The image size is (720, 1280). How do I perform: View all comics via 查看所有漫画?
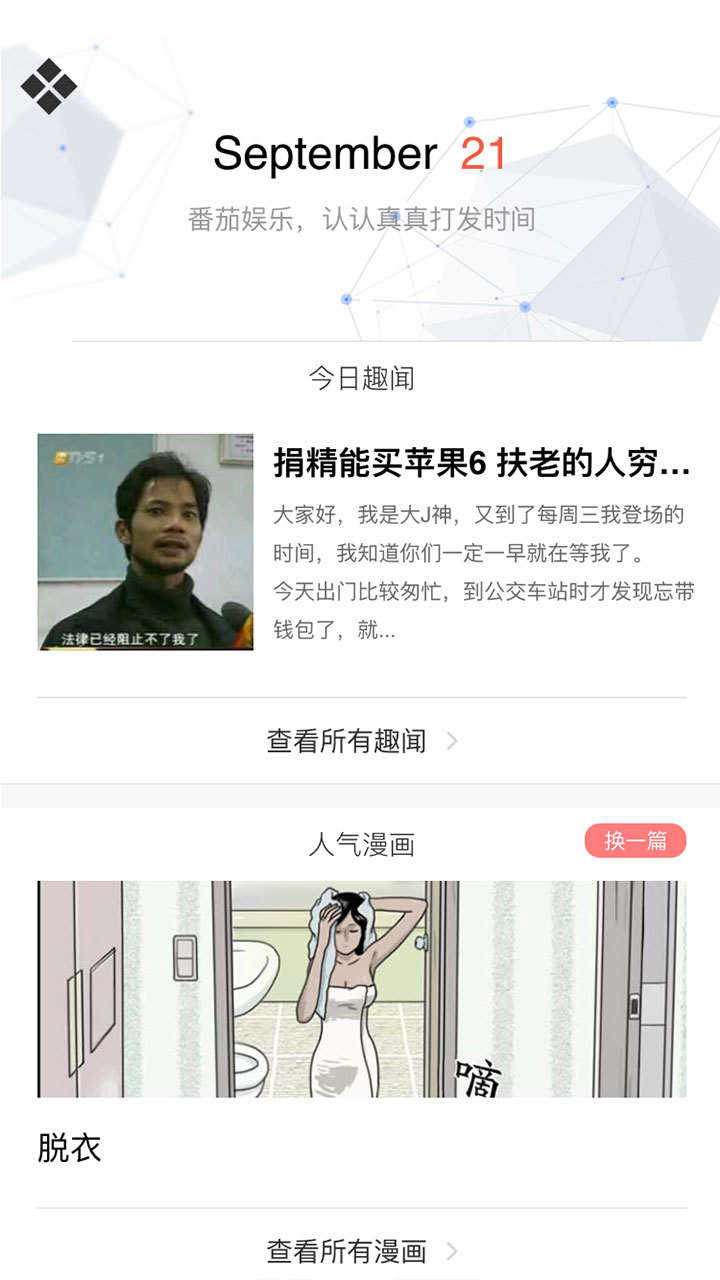pos(361,1251)
